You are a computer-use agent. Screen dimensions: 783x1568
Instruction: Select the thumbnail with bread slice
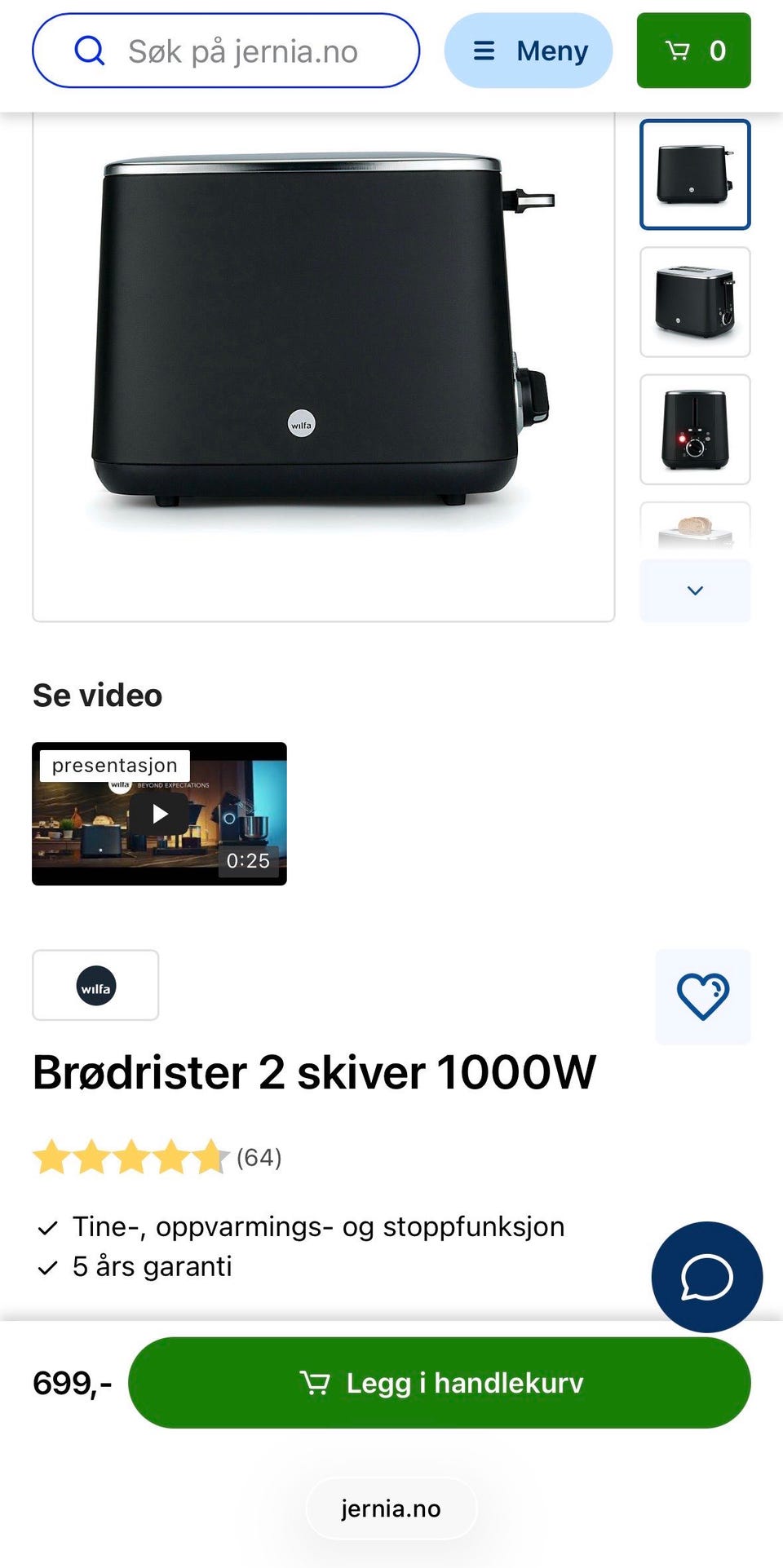[x=695, y=526]
